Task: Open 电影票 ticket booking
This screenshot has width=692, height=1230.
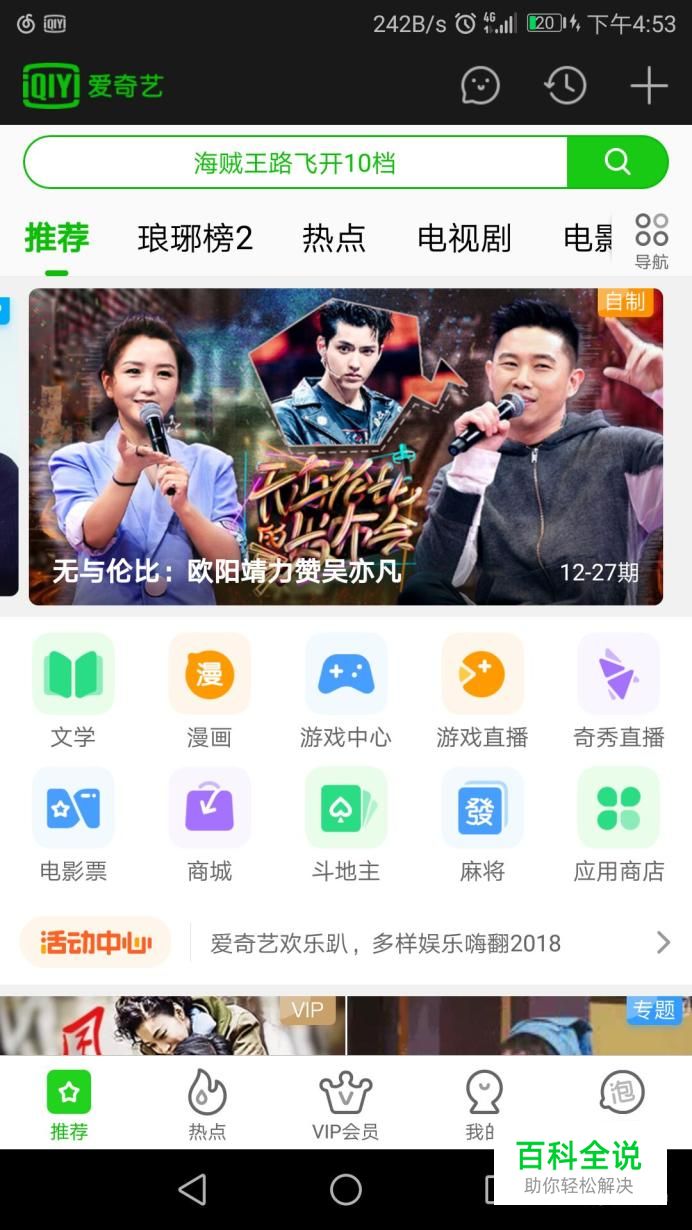Action: coord(73,824)
